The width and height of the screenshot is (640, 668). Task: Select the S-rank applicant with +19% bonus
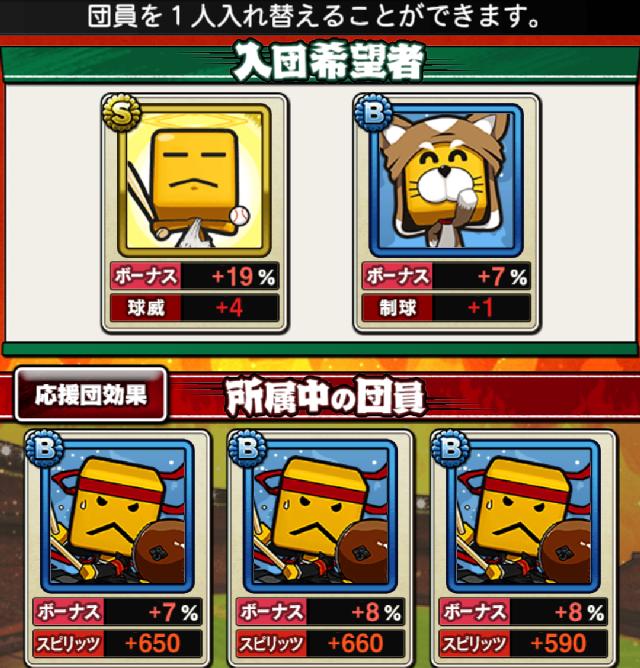pyautogui.click(x=194, y=210)
